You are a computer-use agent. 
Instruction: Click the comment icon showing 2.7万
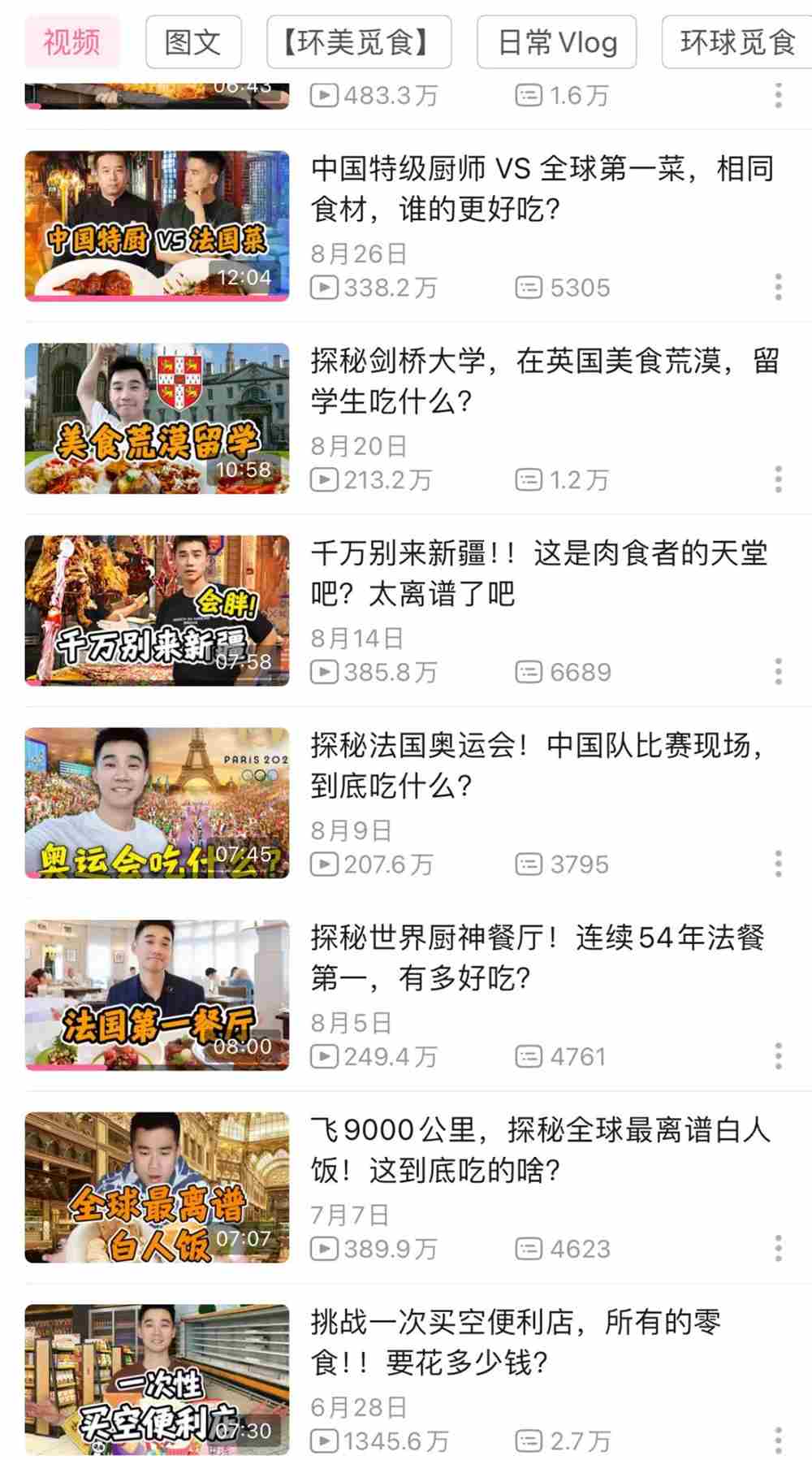pyautogui.click(x=530, y=1441)
